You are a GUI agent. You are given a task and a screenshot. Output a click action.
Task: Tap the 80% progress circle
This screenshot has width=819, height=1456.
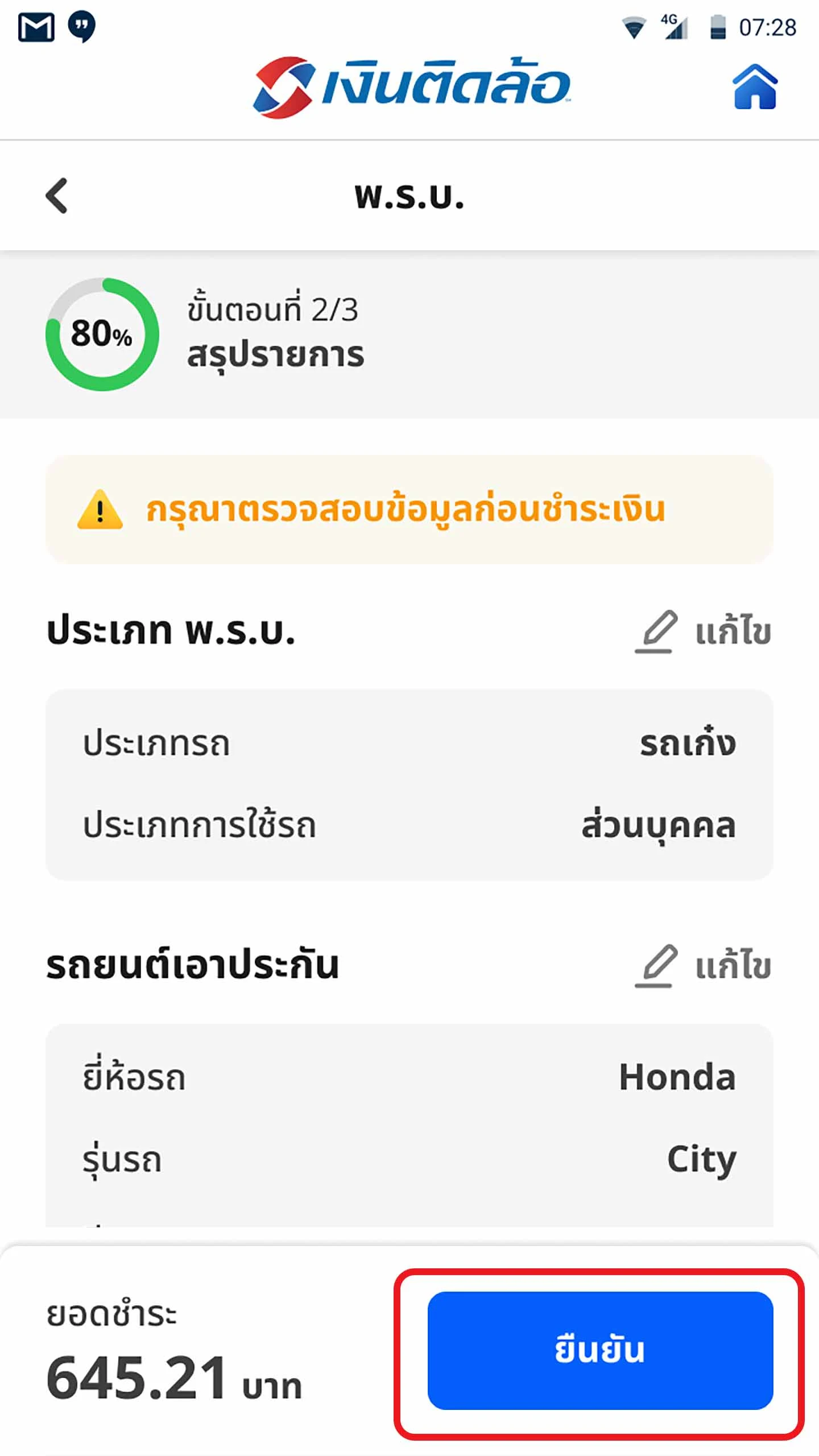pyautogui.click(x=102, y=336)
